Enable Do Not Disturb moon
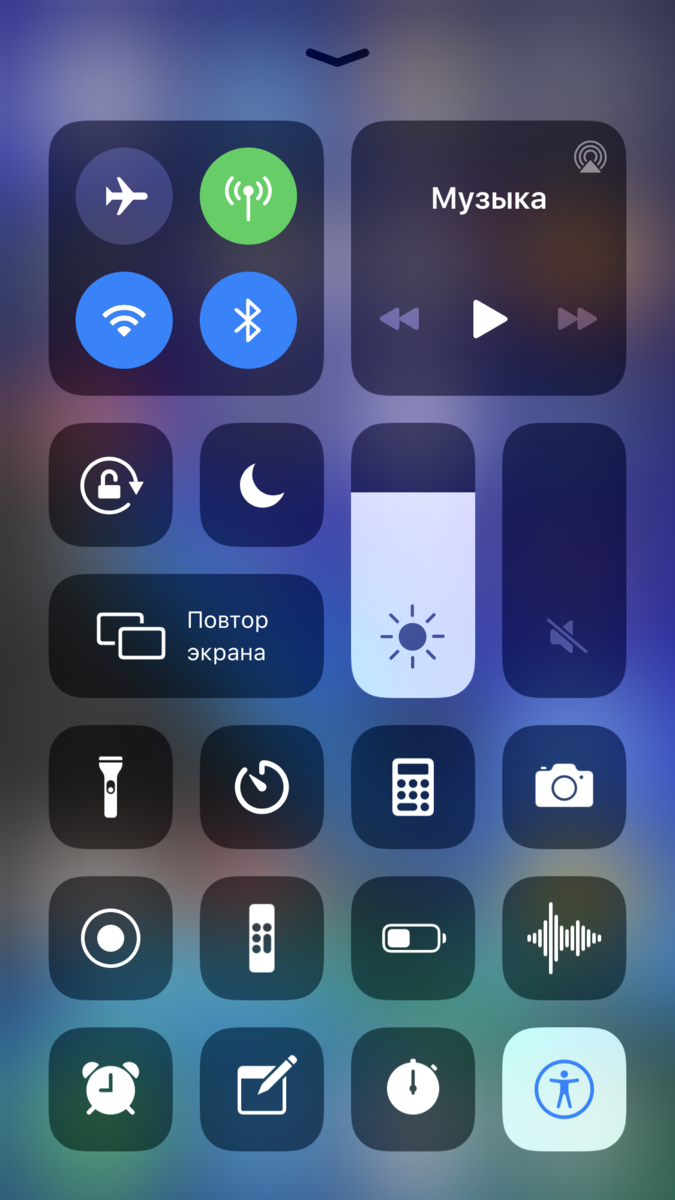675x1200 pixels. [262, 485]
